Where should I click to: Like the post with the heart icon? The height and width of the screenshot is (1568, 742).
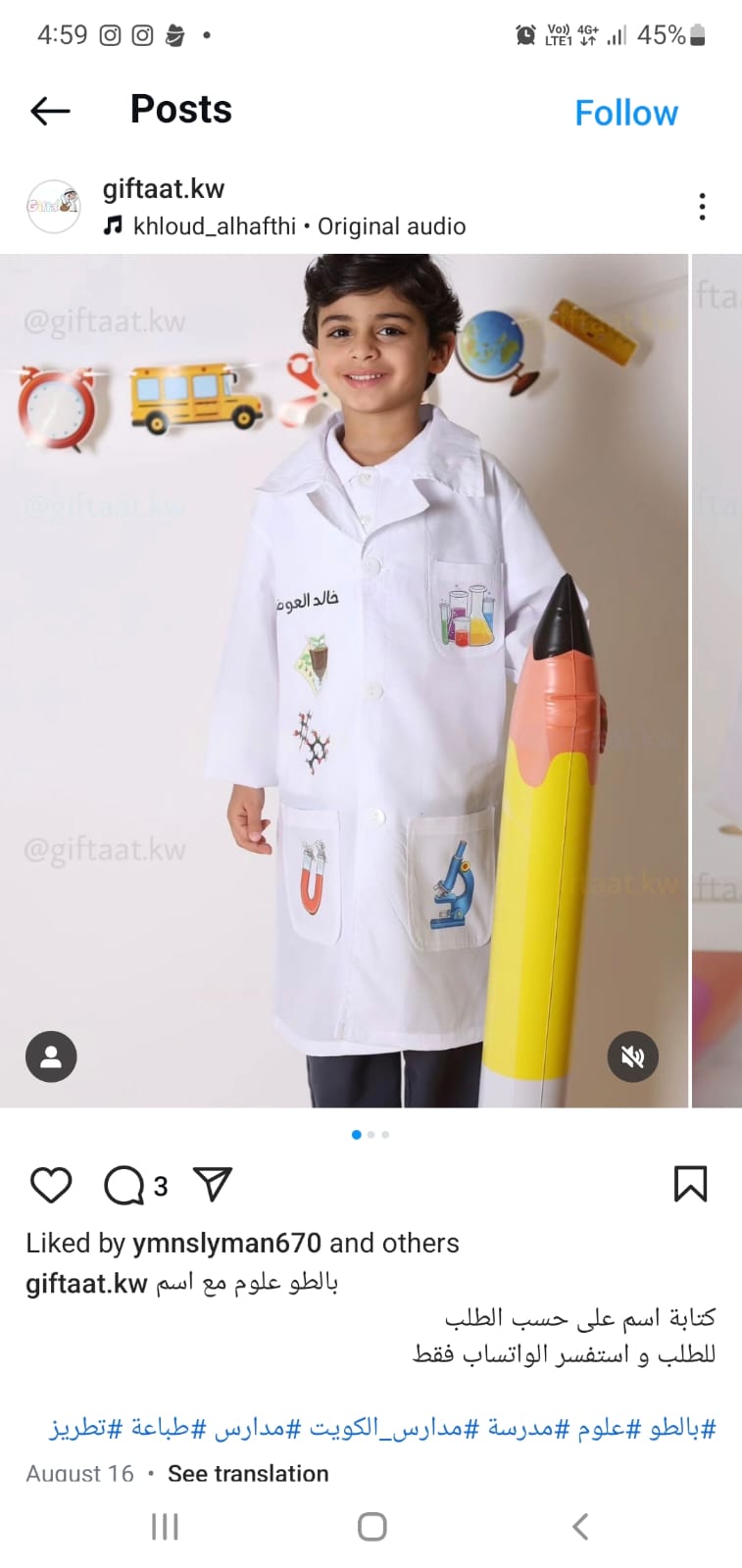coord(51,1185)
